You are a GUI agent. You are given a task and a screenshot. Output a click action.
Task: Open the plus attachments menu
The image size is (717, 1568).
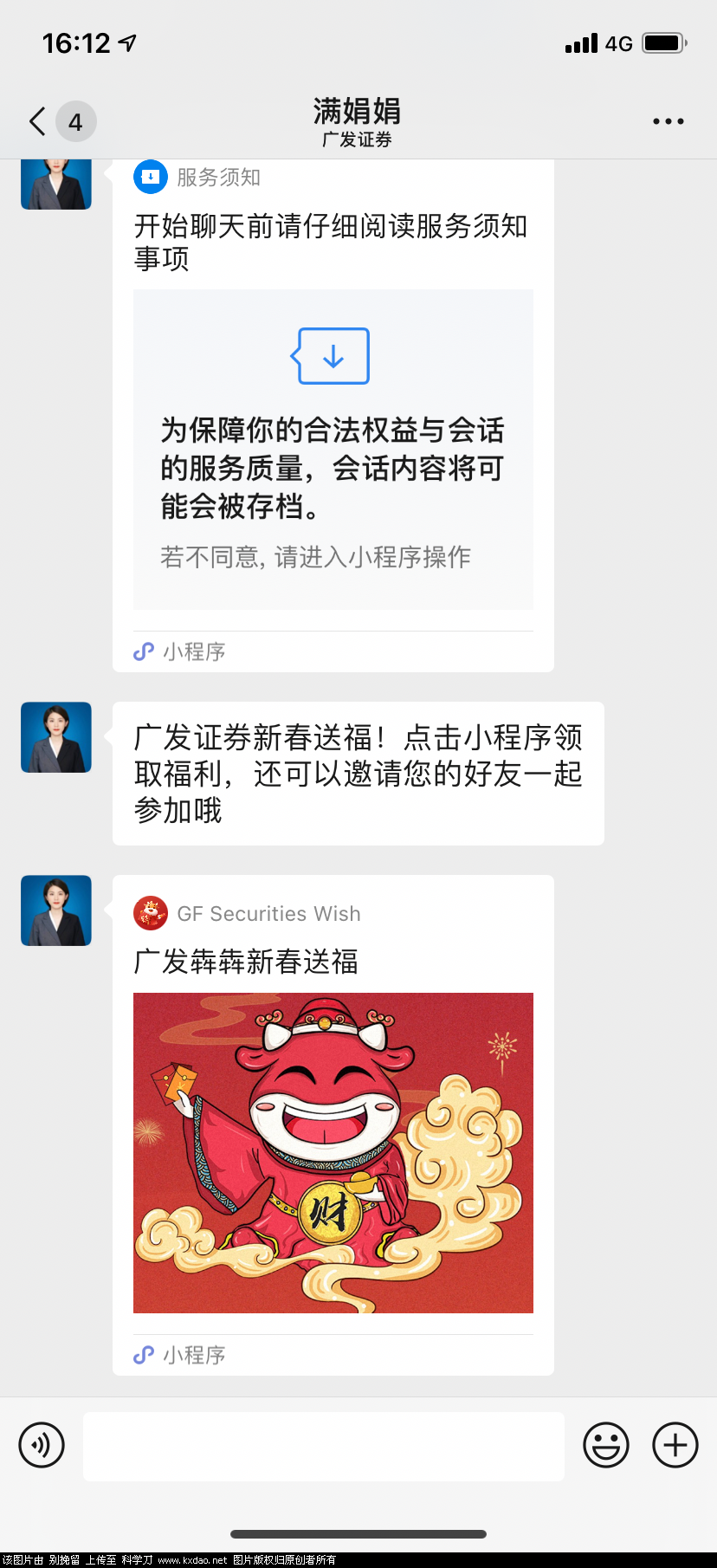675,1445
